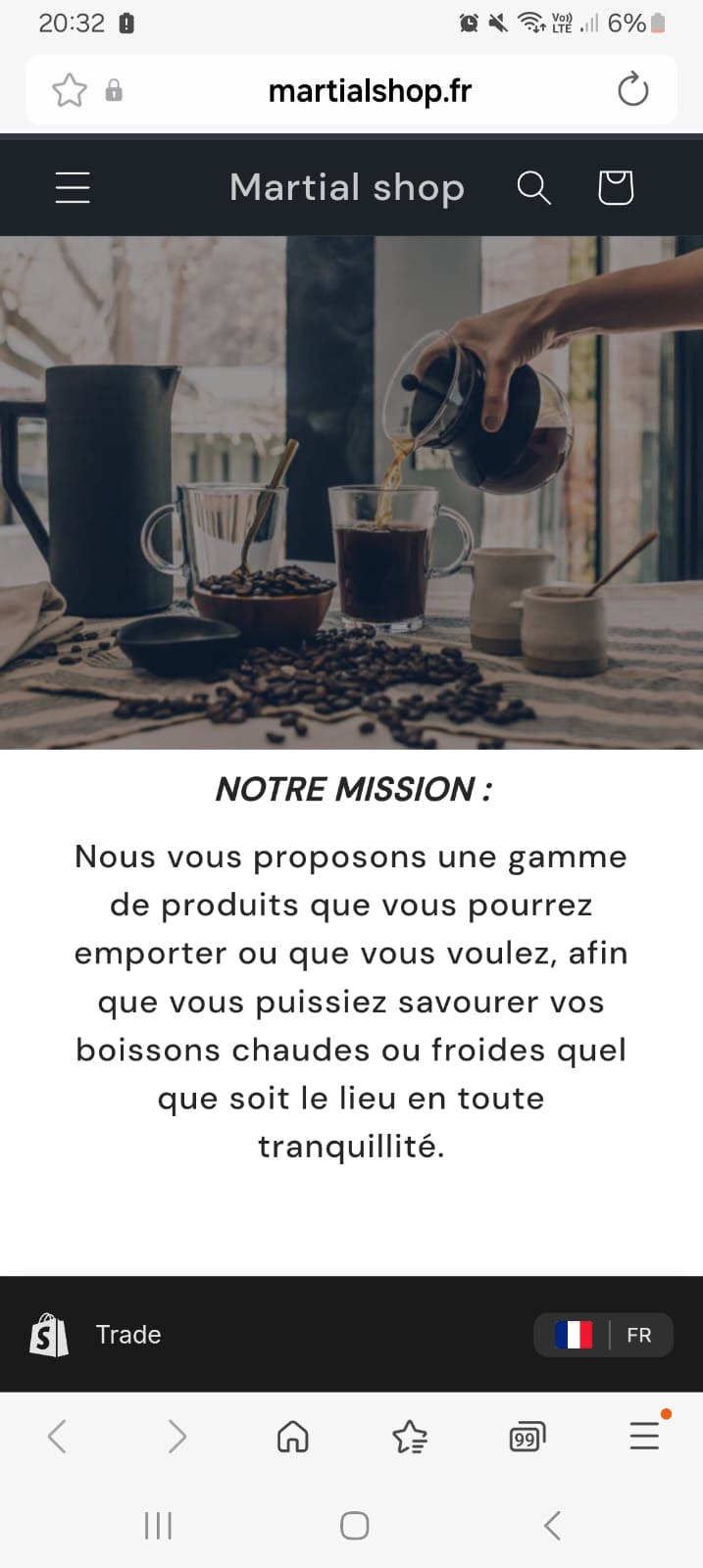Tap the martialshop.fr address bar
Screen dimensions: 703x1568
[x=370, y=91]
